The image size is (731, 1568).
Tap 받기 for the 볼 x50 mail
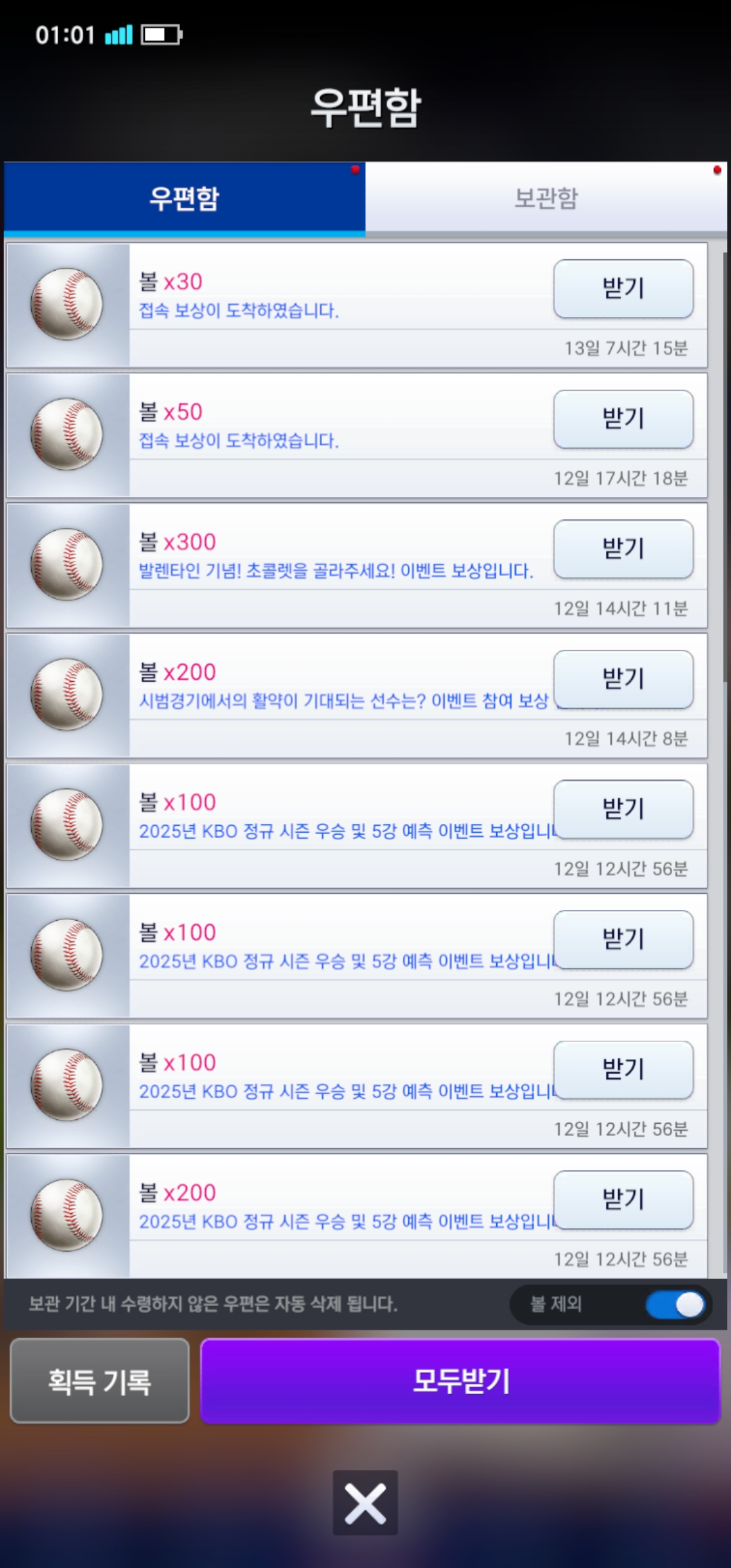point(623,419)
